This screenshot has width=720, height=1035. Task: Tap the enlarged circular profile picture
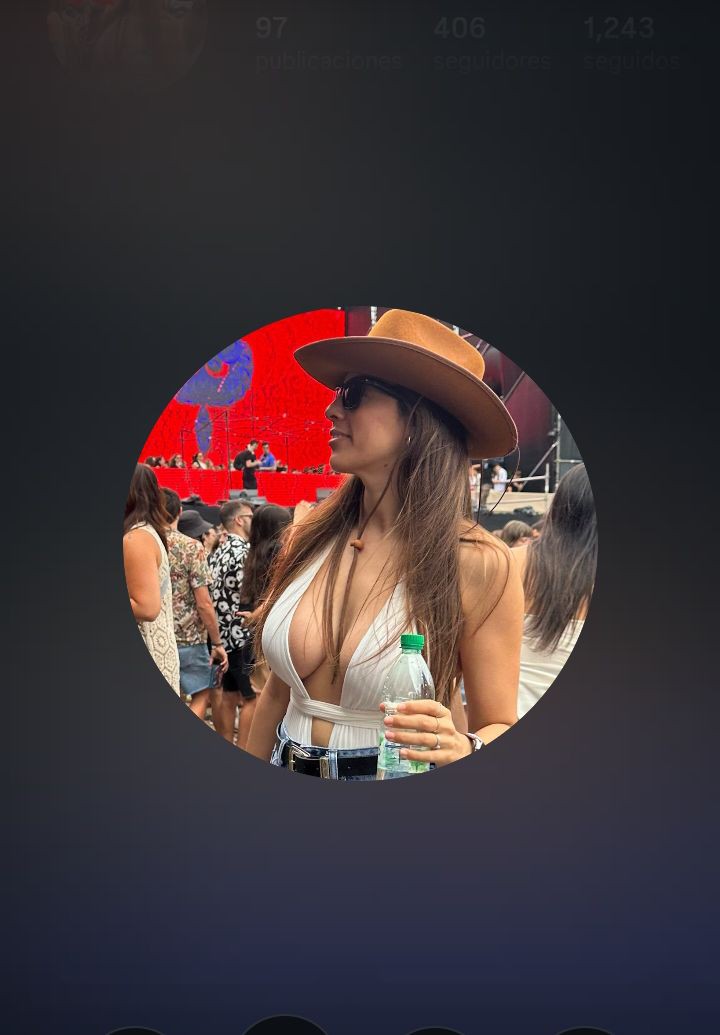click(360, 542)
